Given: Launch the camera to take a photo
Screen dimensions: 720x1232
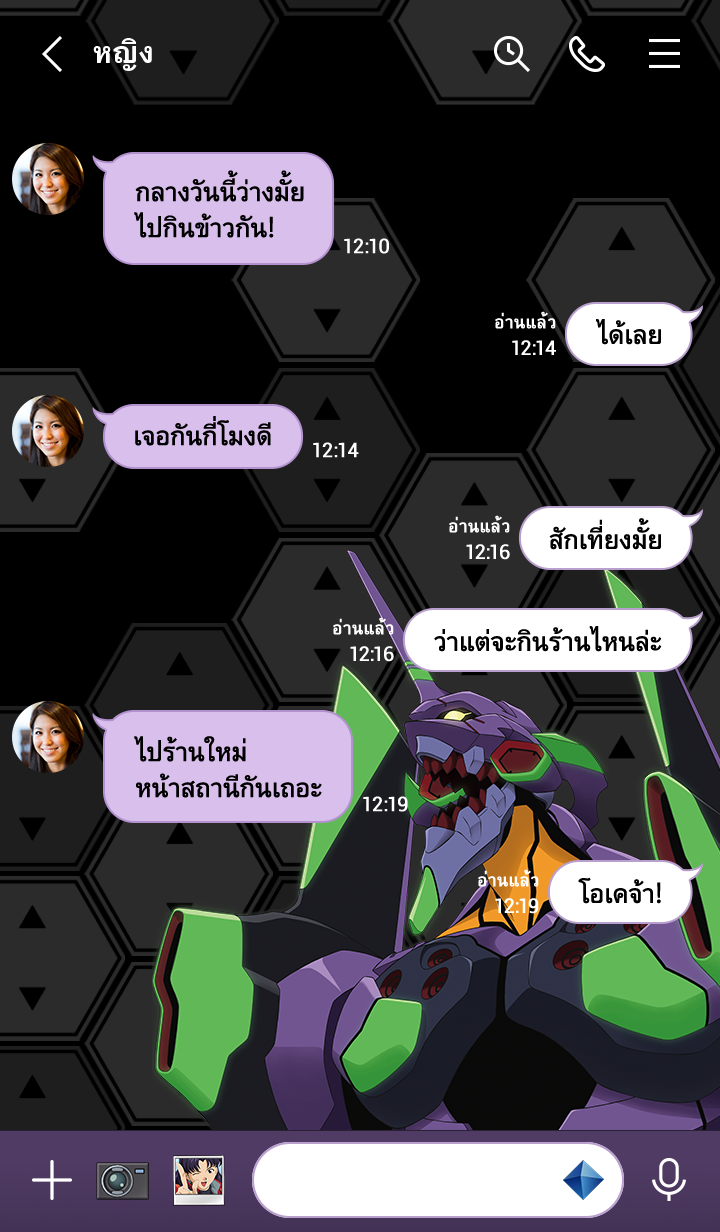Looking at the screenshot, I should [122, 1181].
